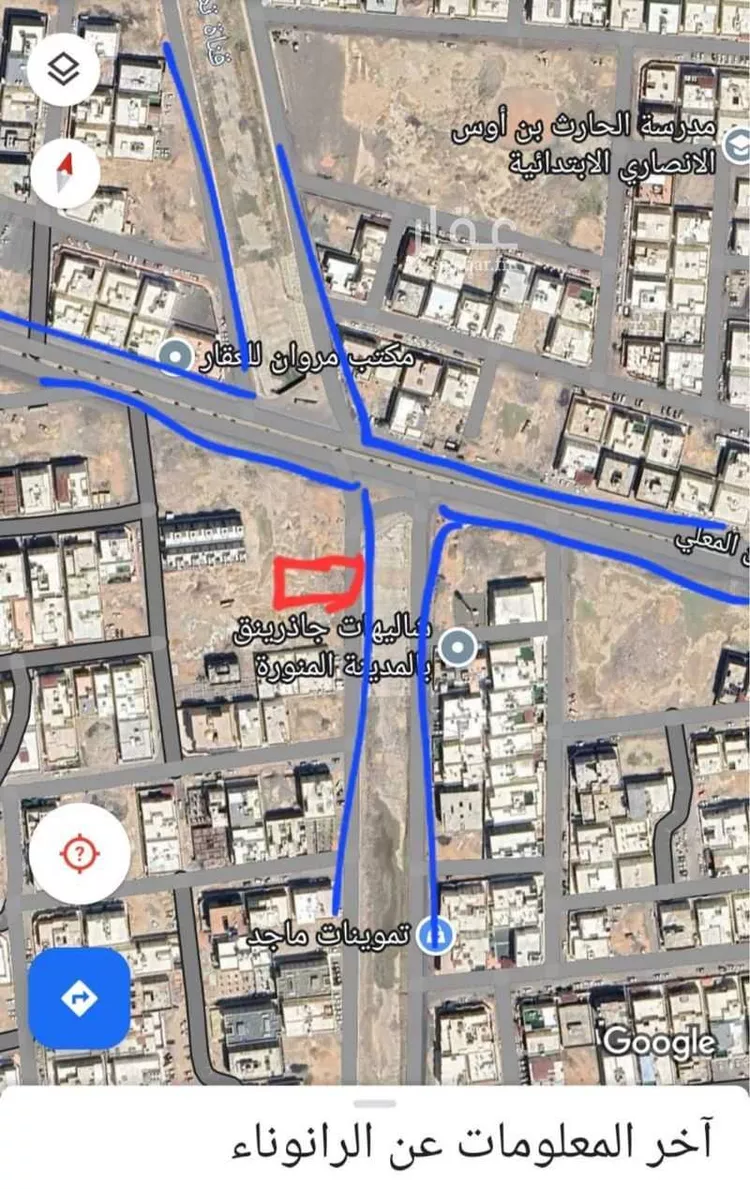Select the تموينات ماجد shop marker
The image size is (750, 1189).
point(434,936)
